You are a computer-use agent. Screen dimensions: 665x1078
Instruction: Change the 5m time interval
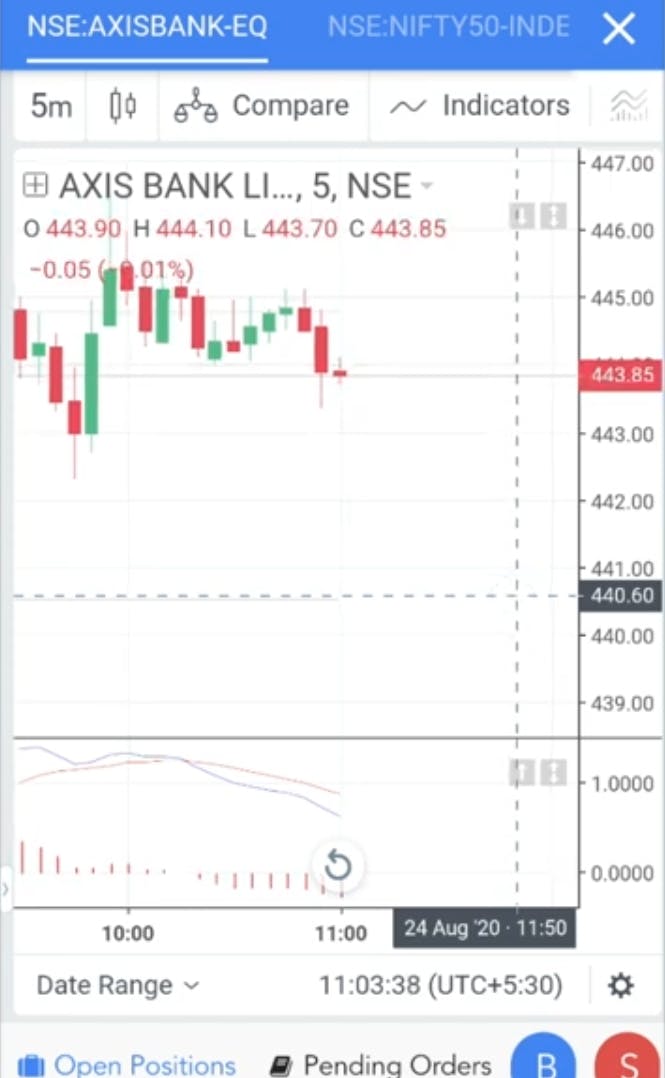click(x=52, y=107)
